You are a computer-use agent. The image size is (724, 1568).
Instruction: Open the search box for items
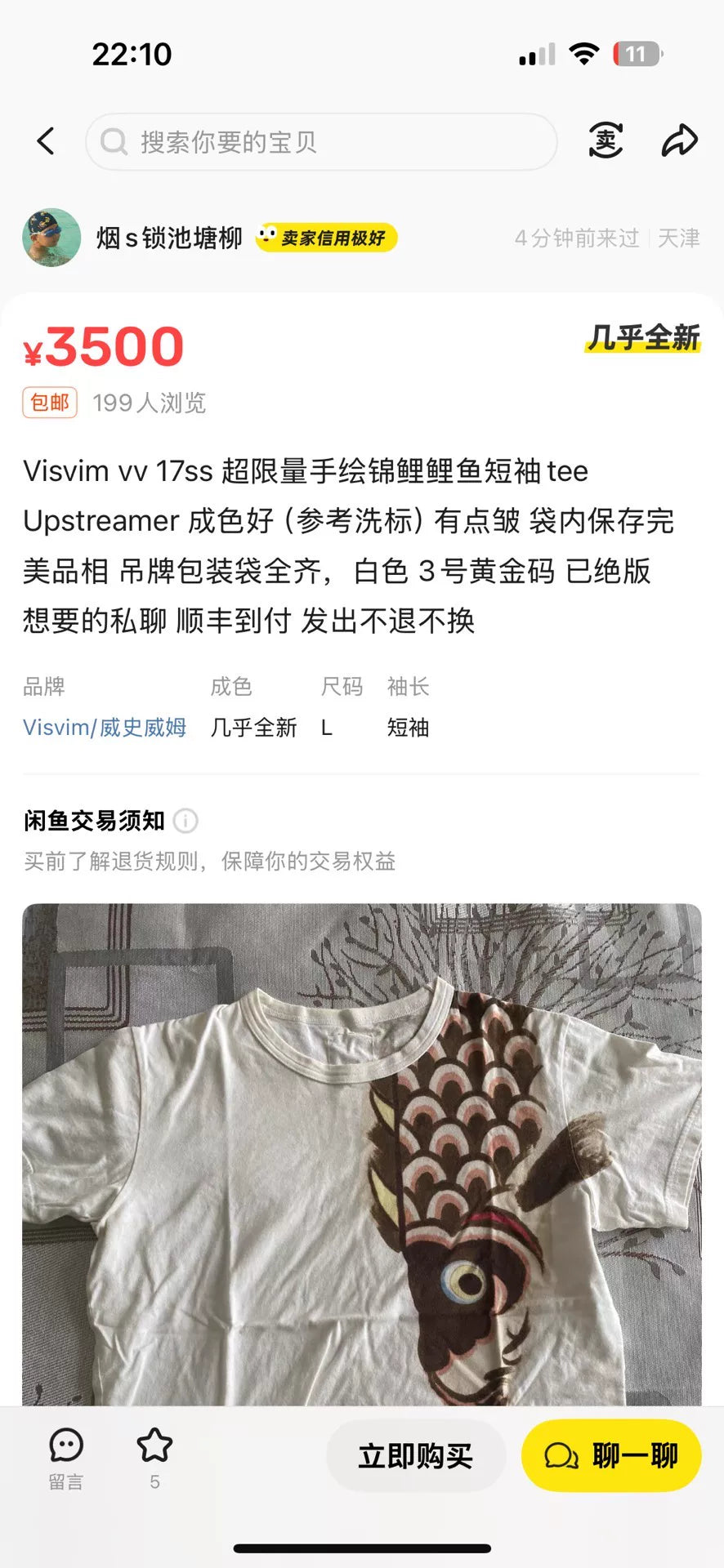tap(321, 142)
